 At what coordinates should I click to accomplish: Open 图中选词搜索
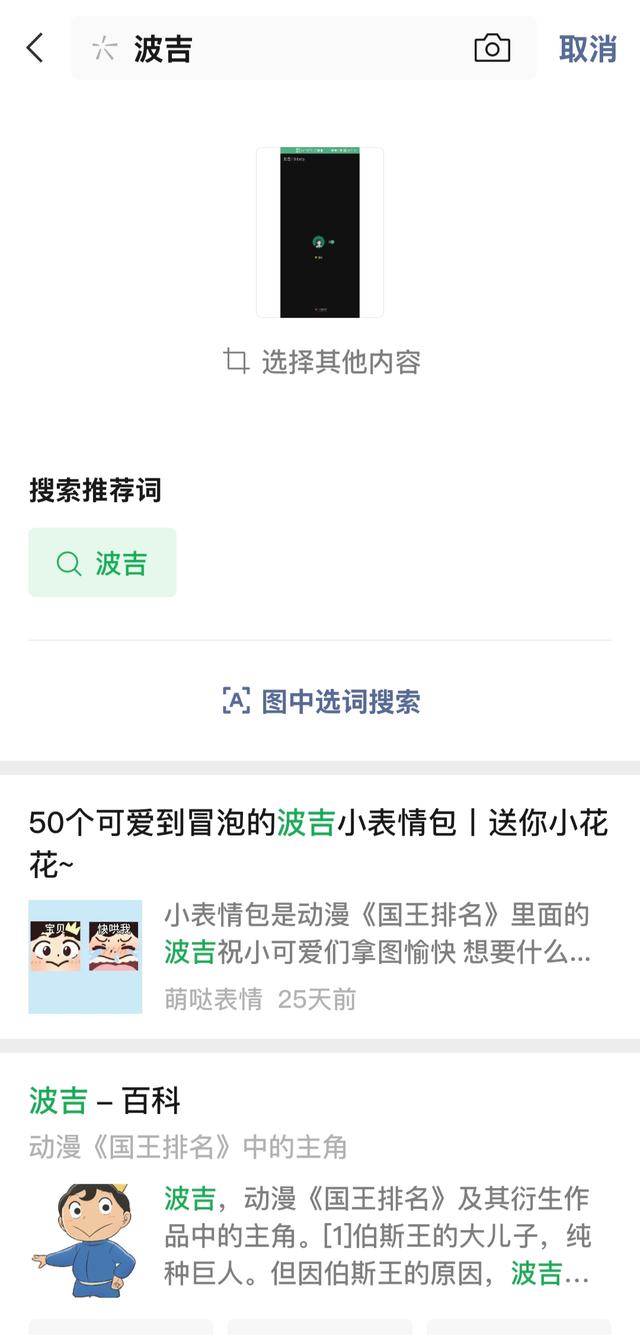(322, 701)
